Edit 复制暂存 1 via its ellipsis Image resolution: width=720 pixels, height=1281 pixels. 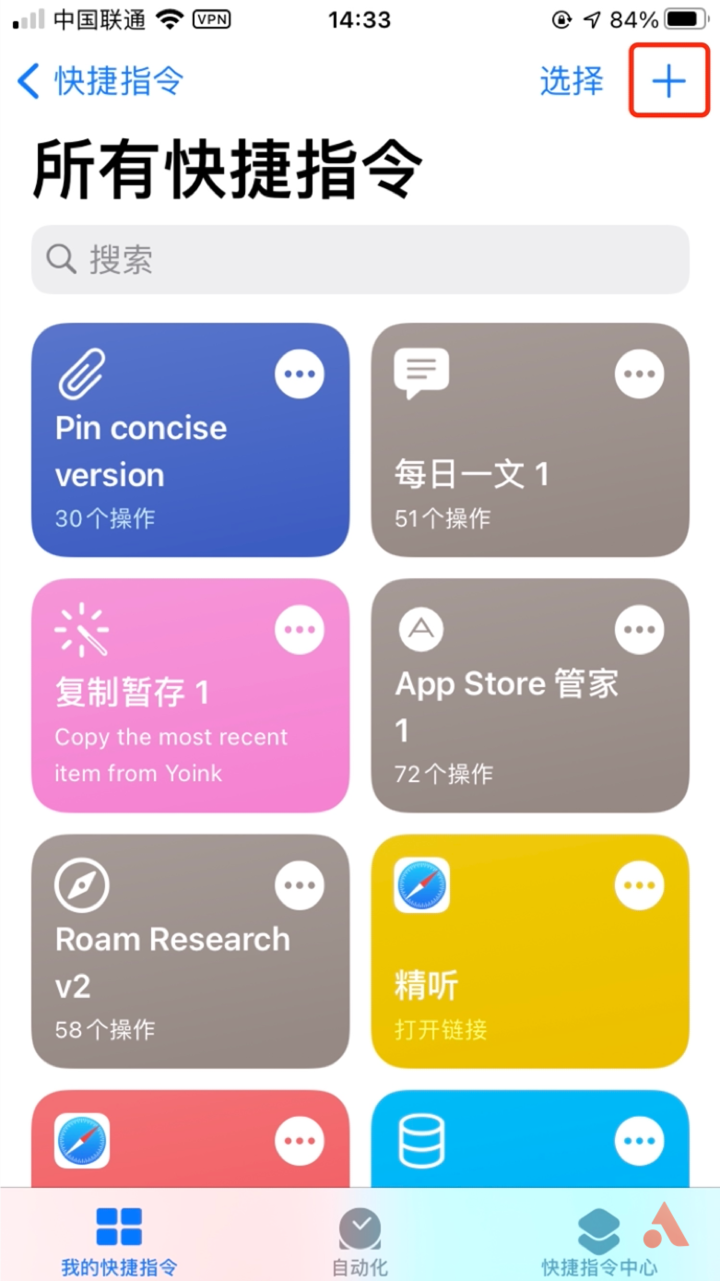click(299, 630)
